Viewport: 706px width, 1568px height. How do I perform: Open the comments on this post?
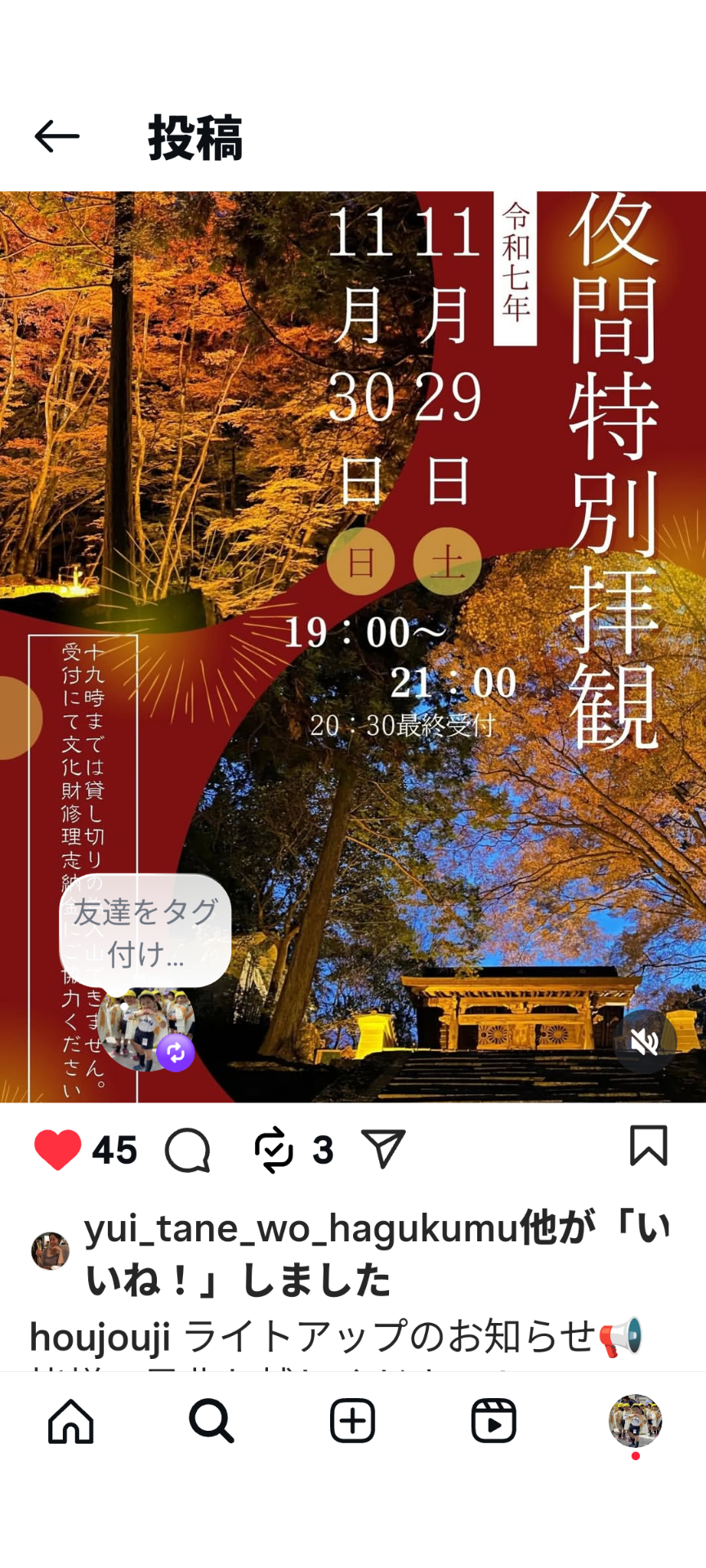click(188, 1150)
